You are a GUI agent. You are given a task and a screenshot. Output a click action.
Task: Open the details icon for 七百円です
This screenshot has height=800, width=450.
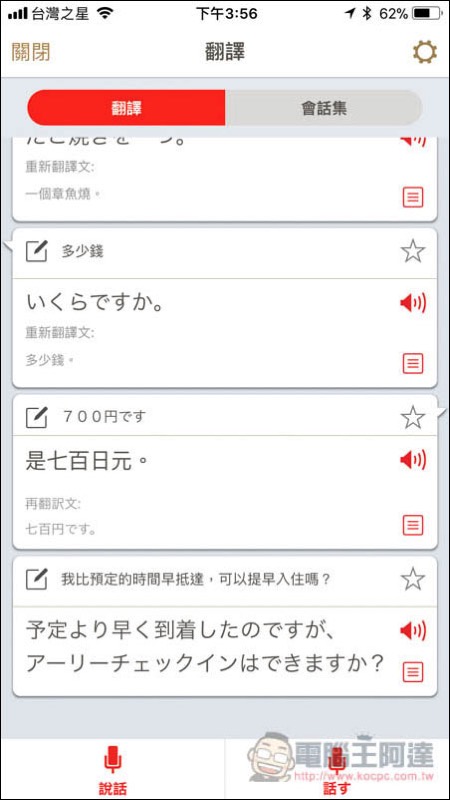tap(413, 525)
